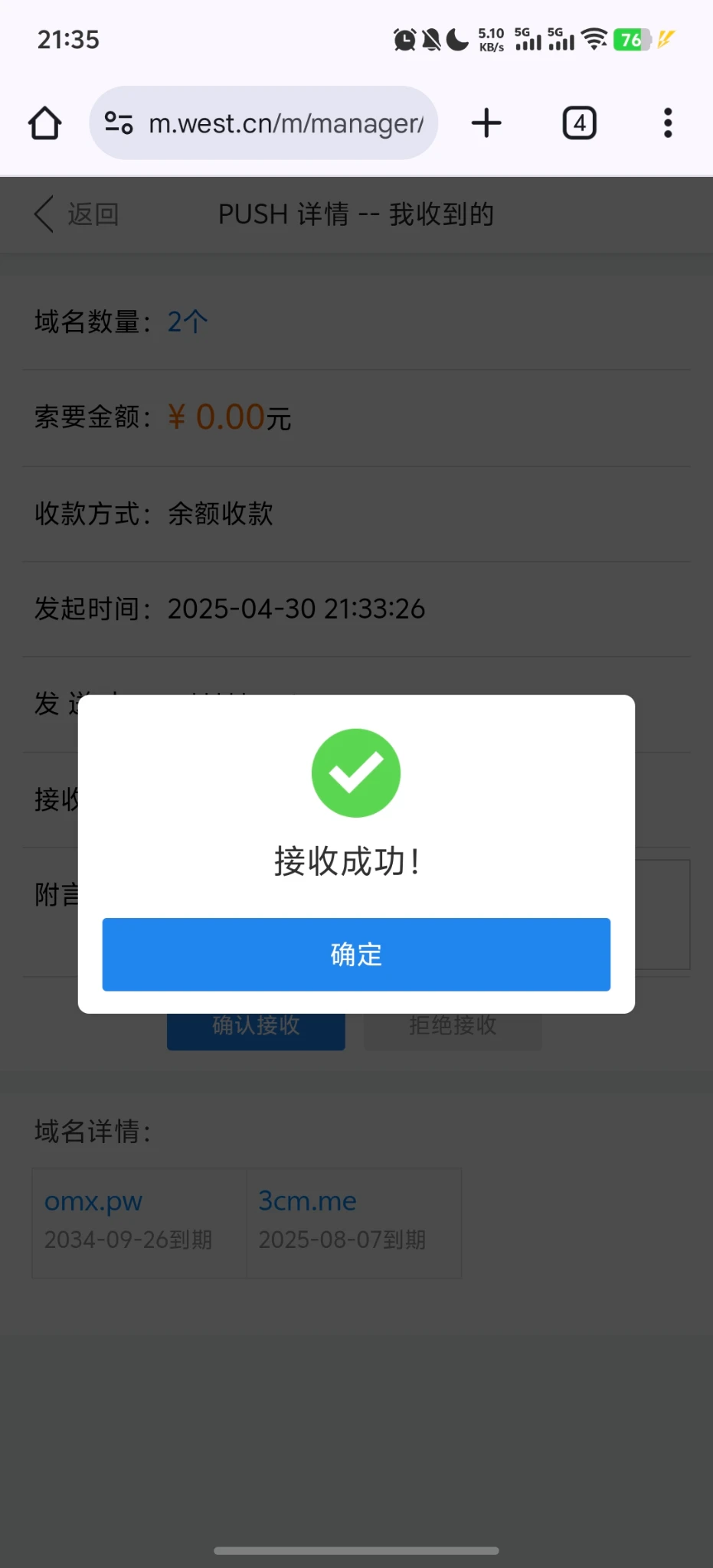Open a new browser tab
Screen dimensions: 713x1568
click(x=486, y=123)
